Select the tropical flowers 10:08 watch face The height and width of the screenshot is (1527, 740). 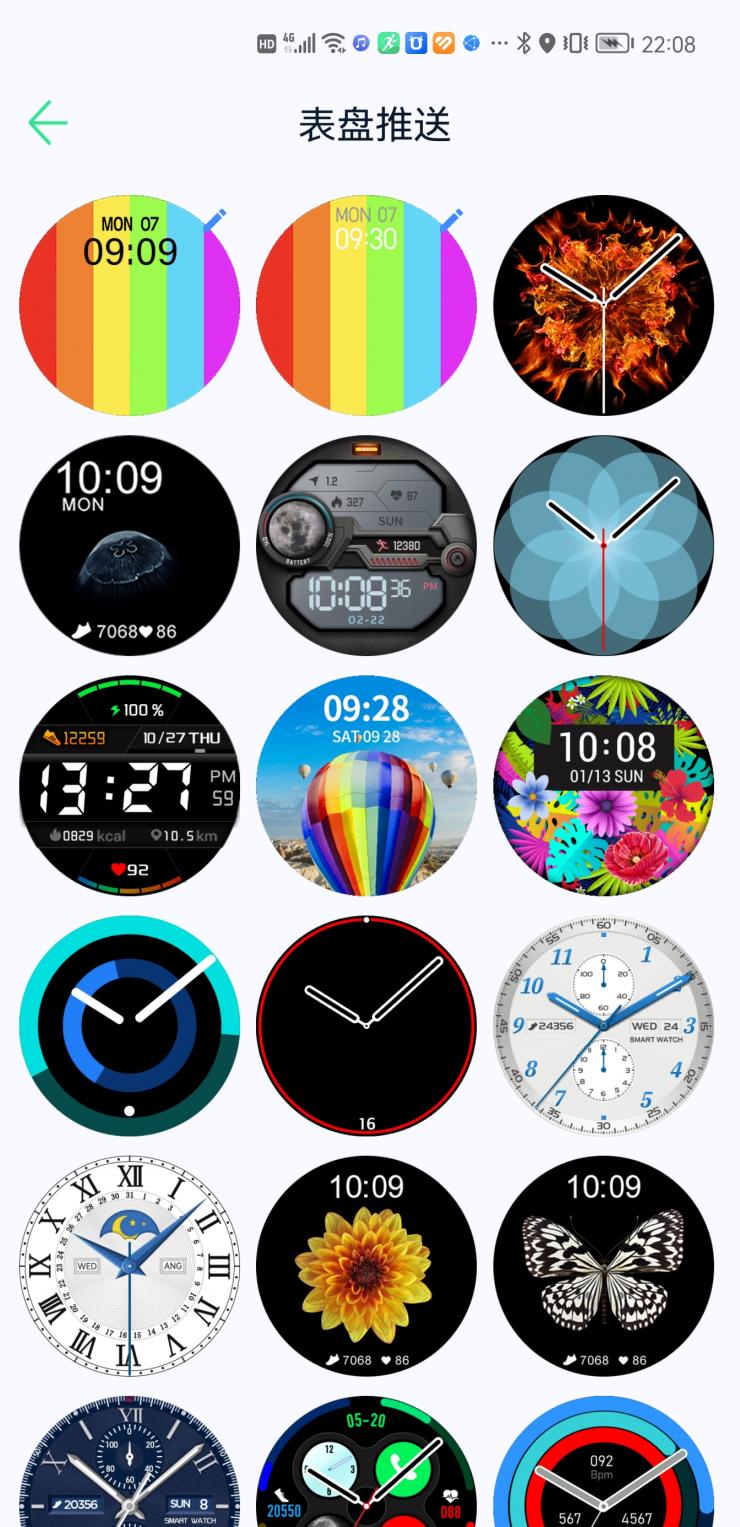tap(604, 785)
